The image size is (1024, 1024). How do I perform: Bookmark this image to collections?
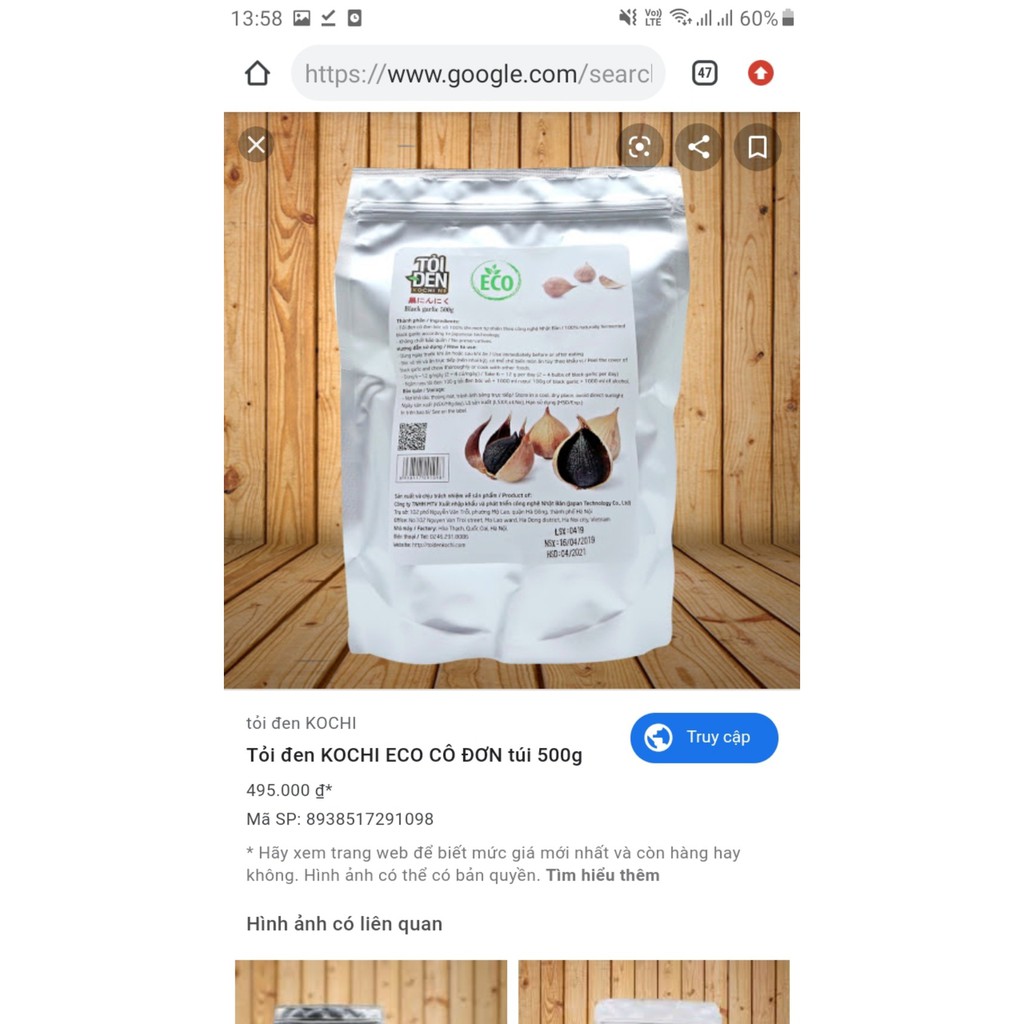(757, 148)
